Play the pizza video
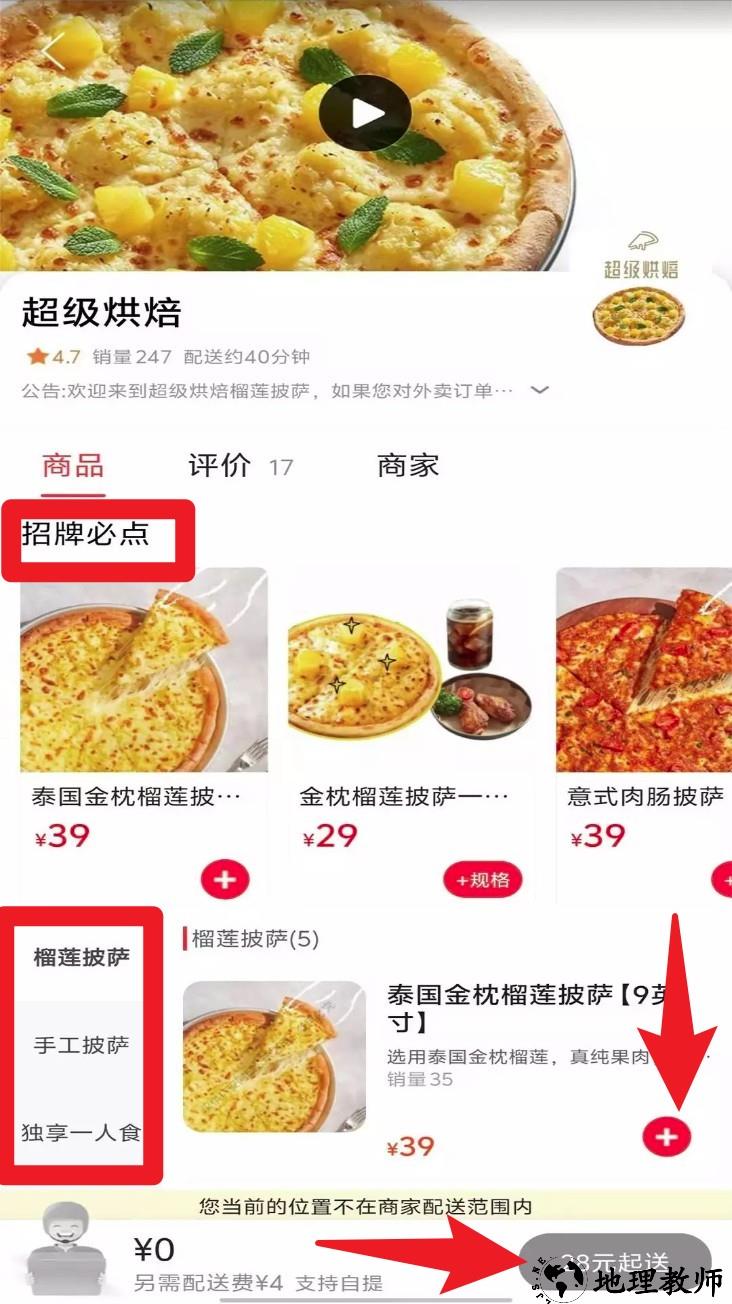 (365, 113)
